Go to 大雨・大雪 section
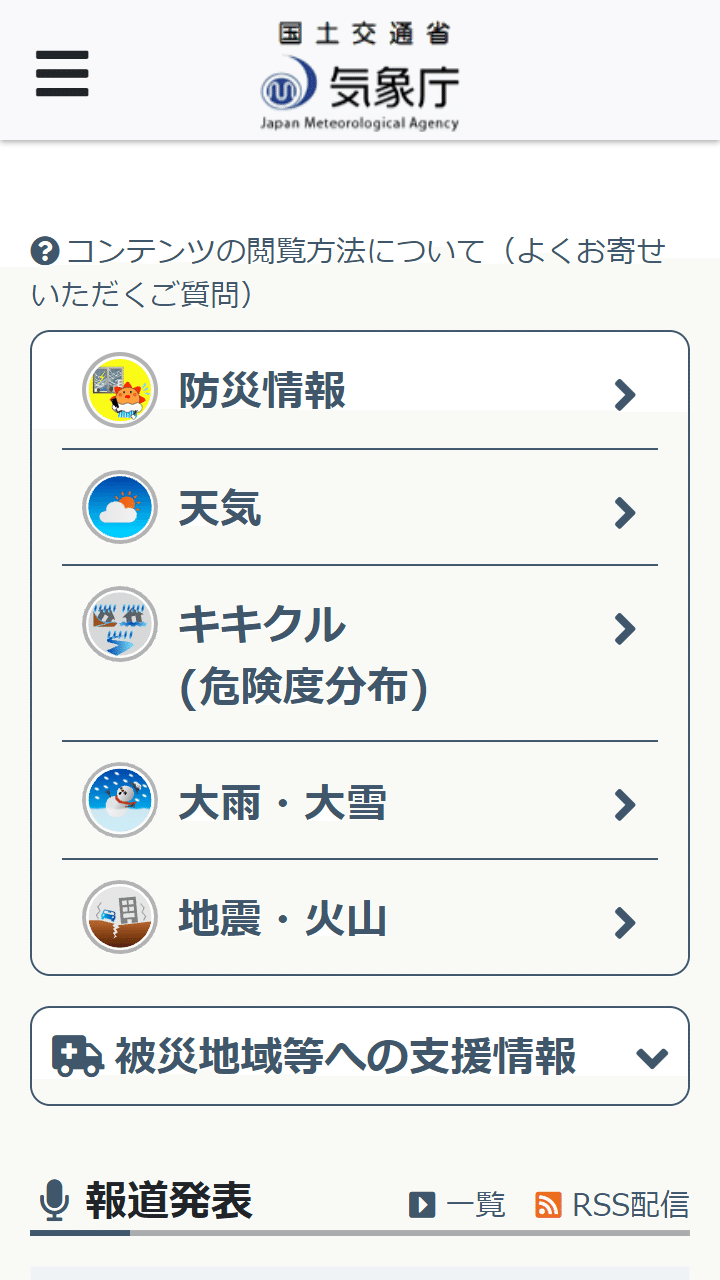This screenshot has width=720, height=1280. [360, 801]
